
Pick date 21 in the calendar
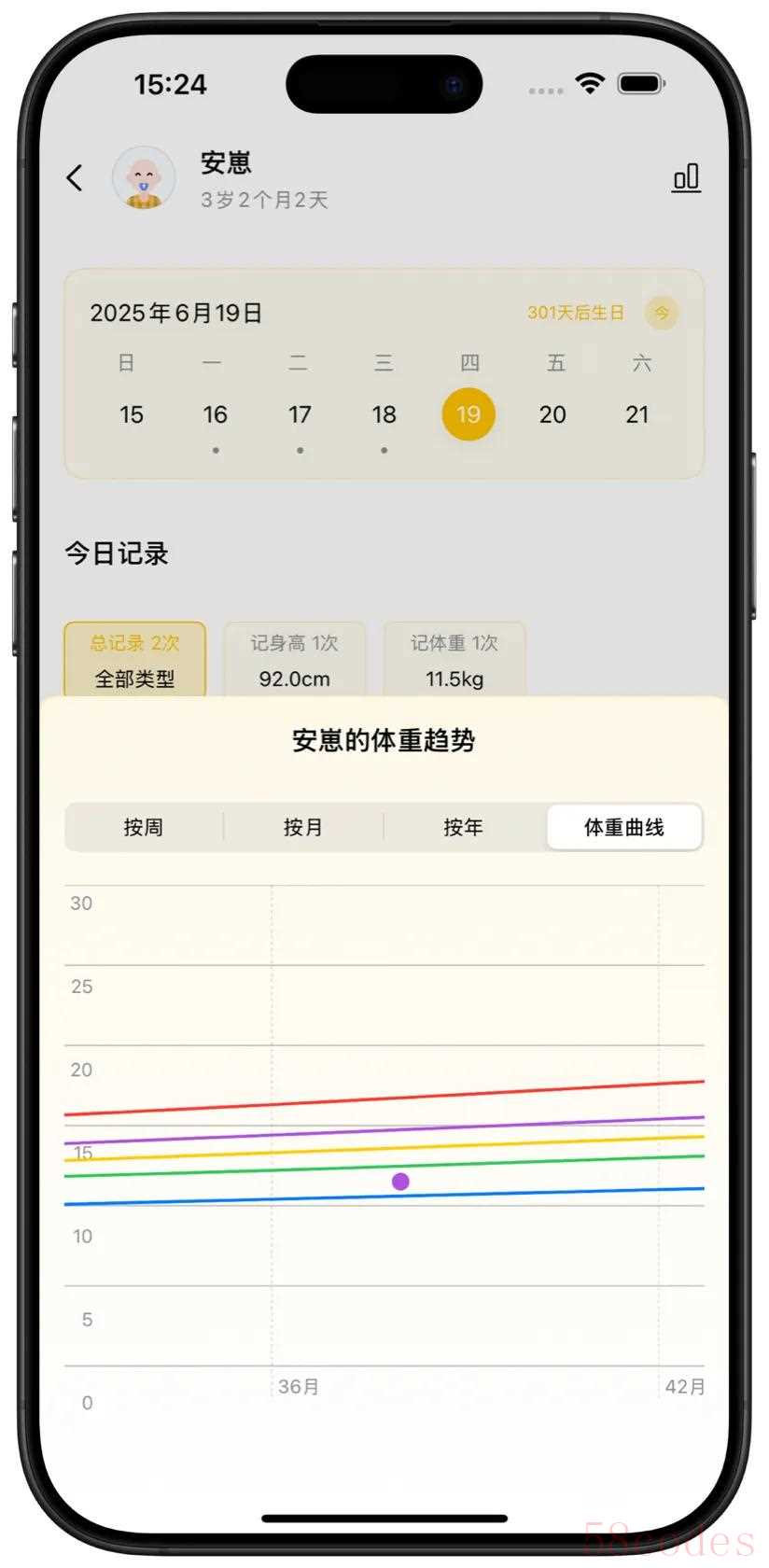point(637,414)
